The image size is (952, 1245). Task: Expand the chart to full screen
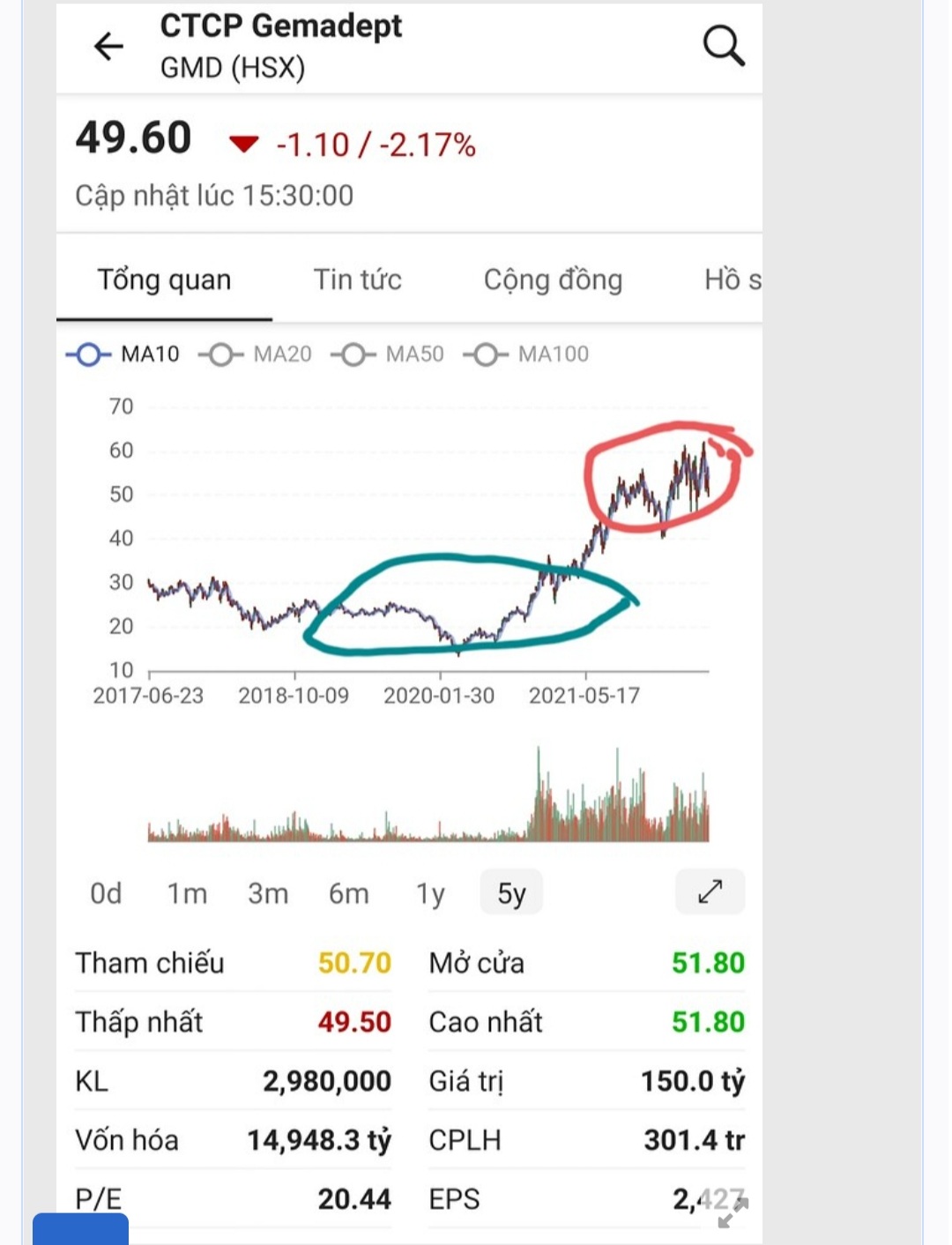(710, 892)
